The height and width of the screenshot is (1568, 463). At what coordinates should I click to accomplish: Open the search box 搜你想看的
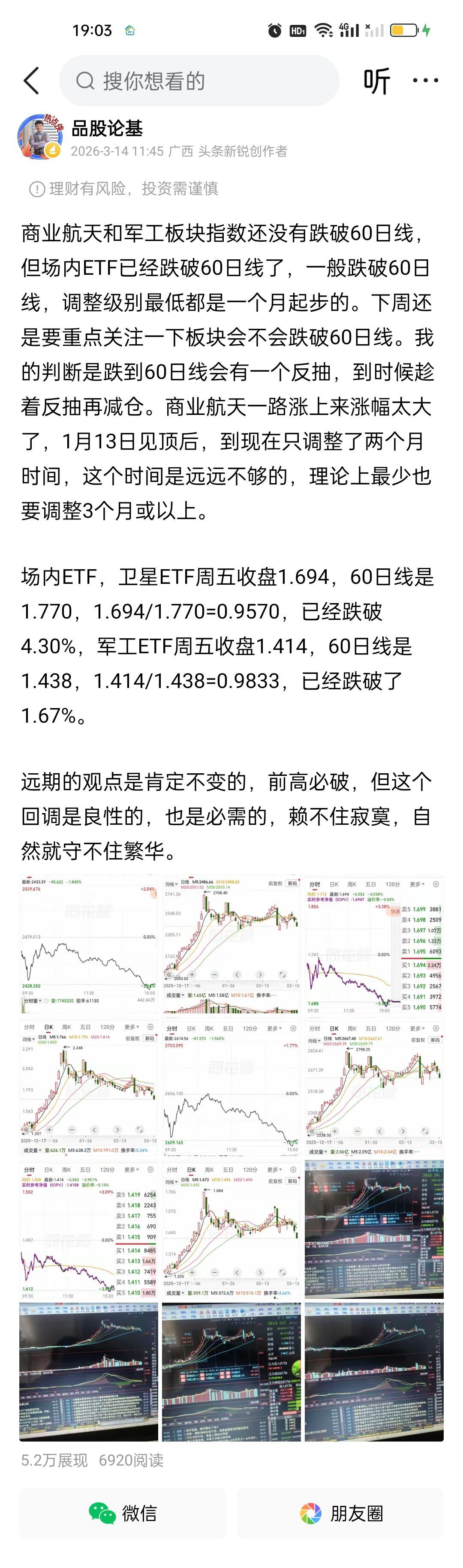tap(199, 81)
